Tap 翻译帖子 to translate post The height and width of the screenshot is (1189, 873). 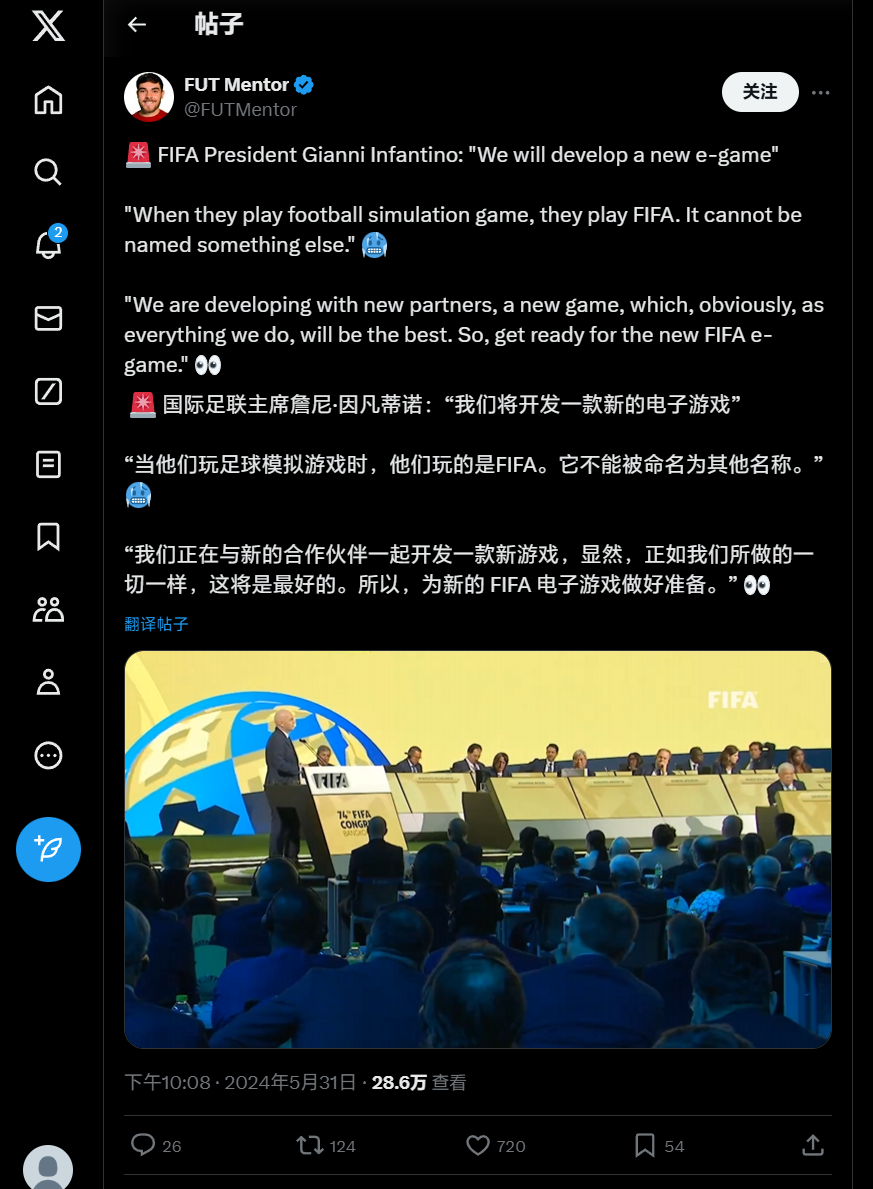point(156,624)
